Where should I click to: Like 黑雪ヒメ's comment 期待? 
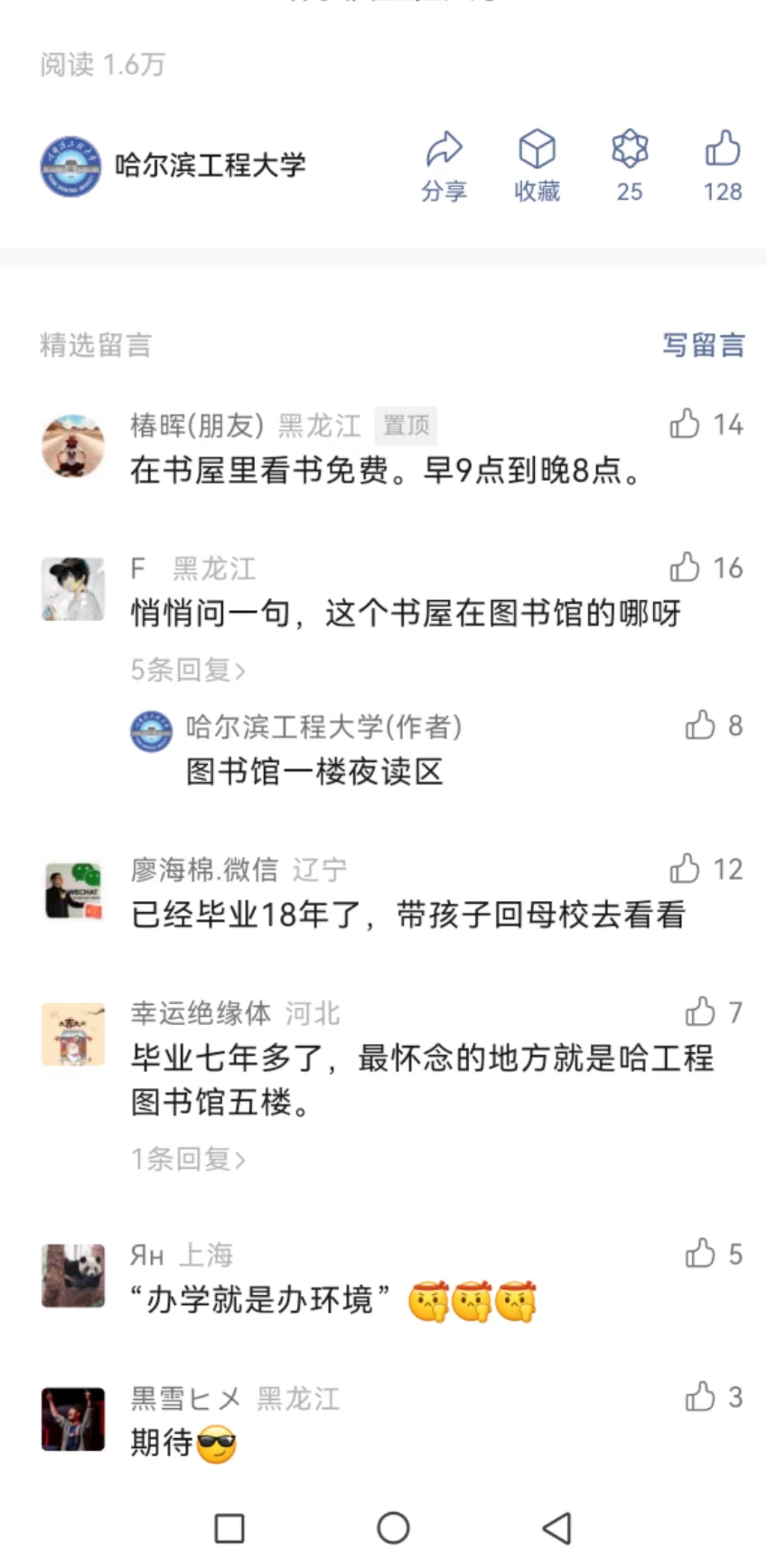(x=700, y=1397)
